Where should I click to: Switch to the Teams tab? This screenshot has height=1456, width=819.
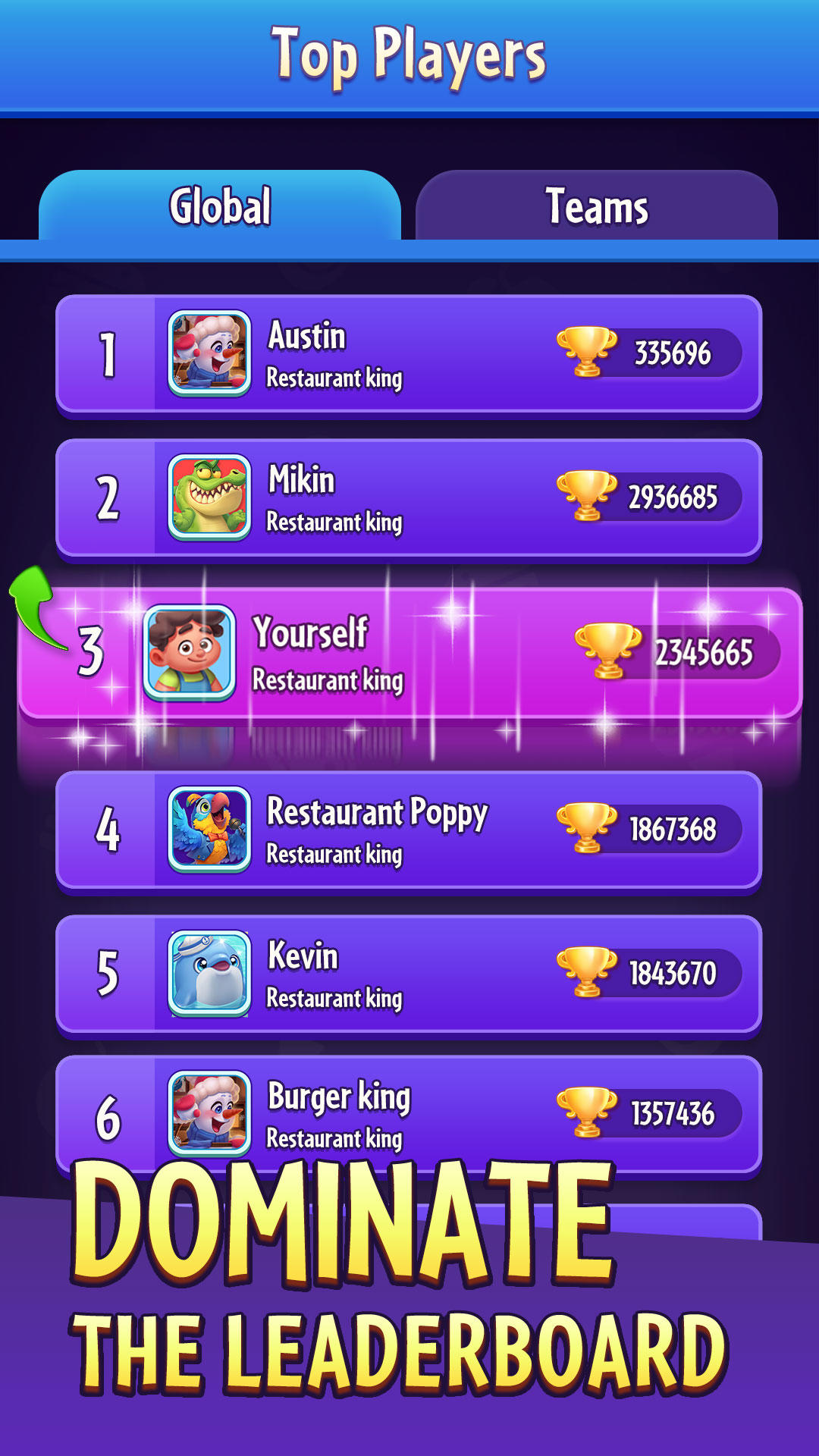[x=598, y=206]
